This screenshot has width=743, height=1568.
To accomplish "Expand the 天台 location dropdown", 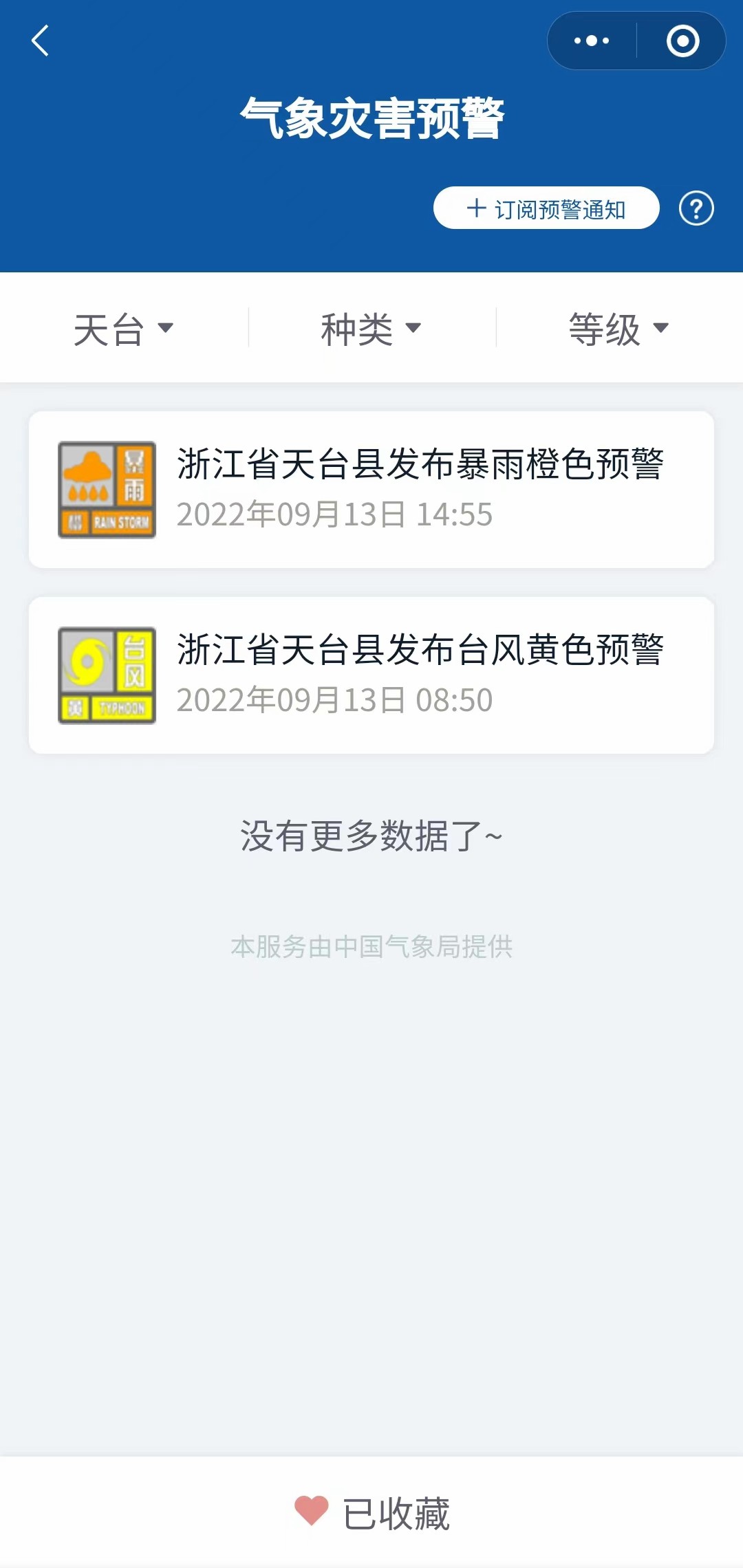I will tap(124, 329).
